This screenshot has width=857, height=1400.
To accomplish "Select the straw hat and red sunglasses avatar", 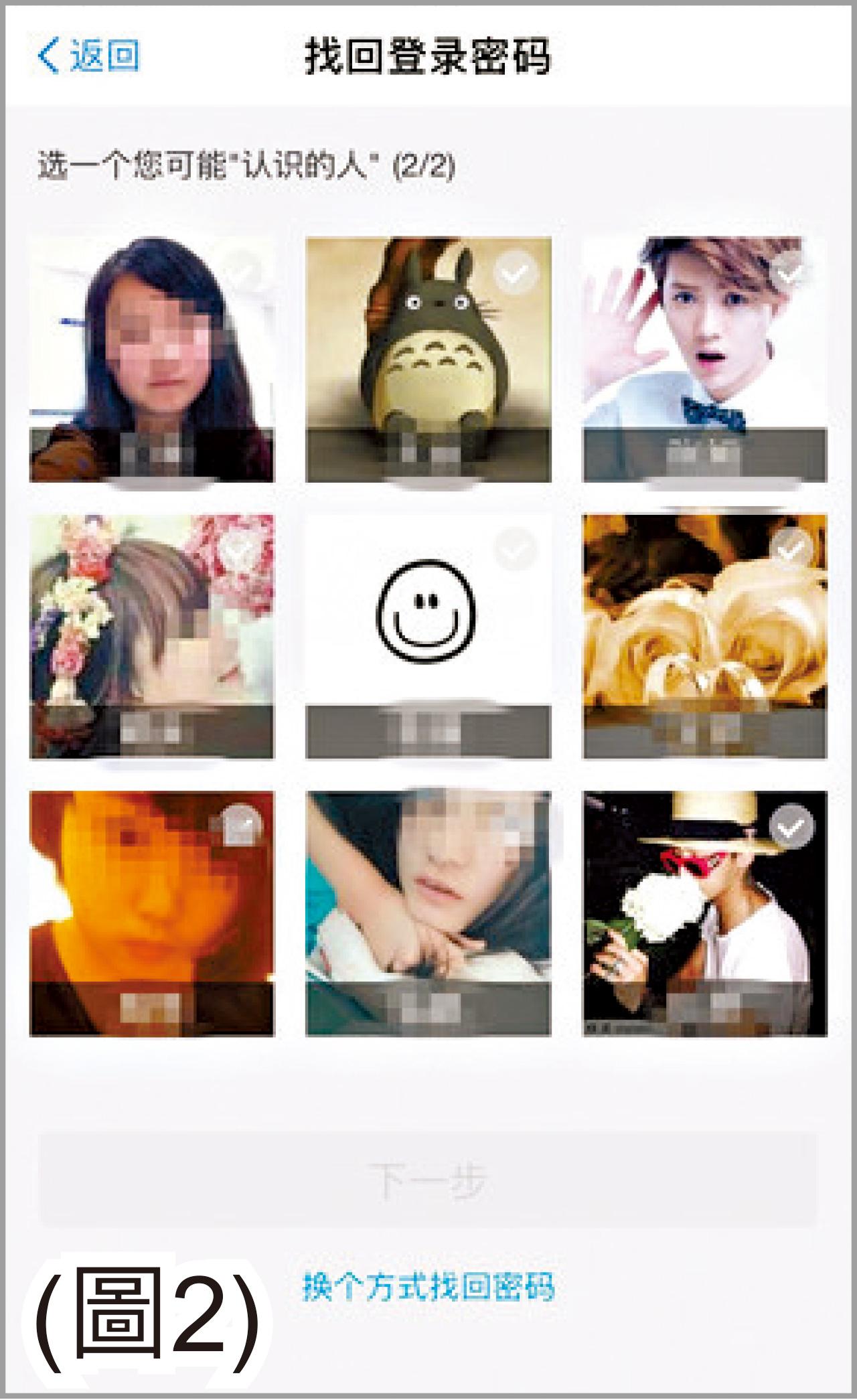I will (x=705, y=913).
